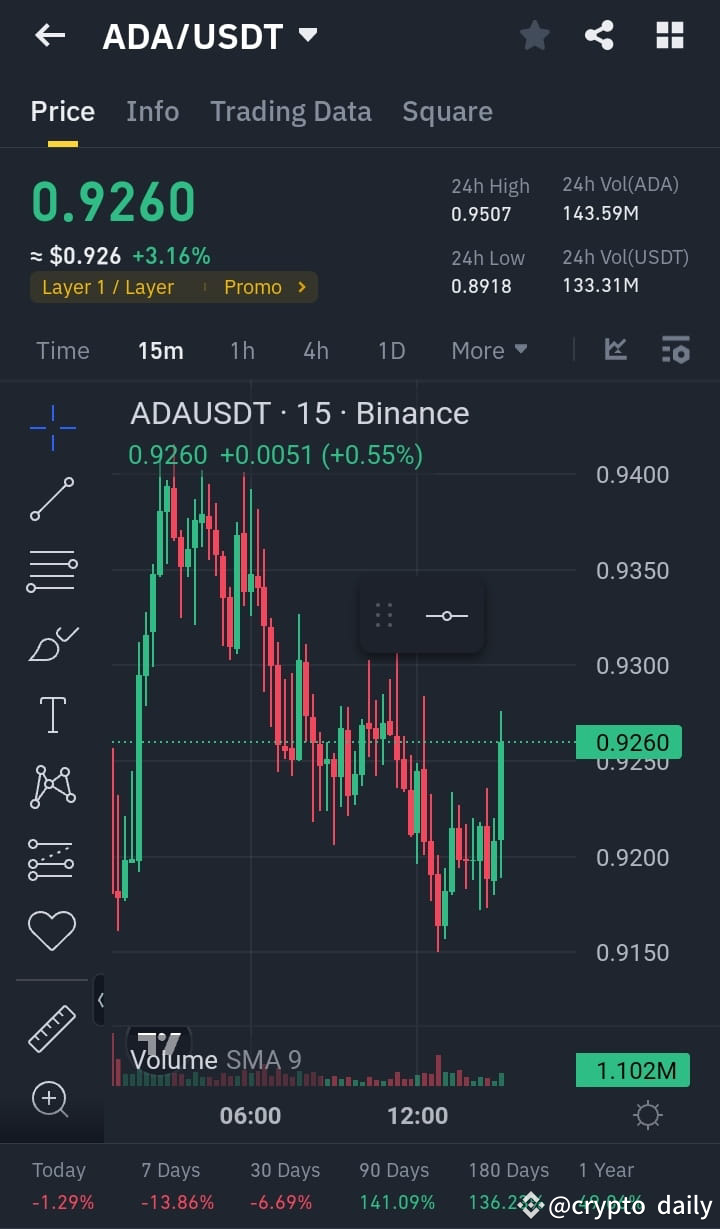Open the XABCD pattern tool
Image resolution: width=720 pixels, height=1229 pixels.
51,786
